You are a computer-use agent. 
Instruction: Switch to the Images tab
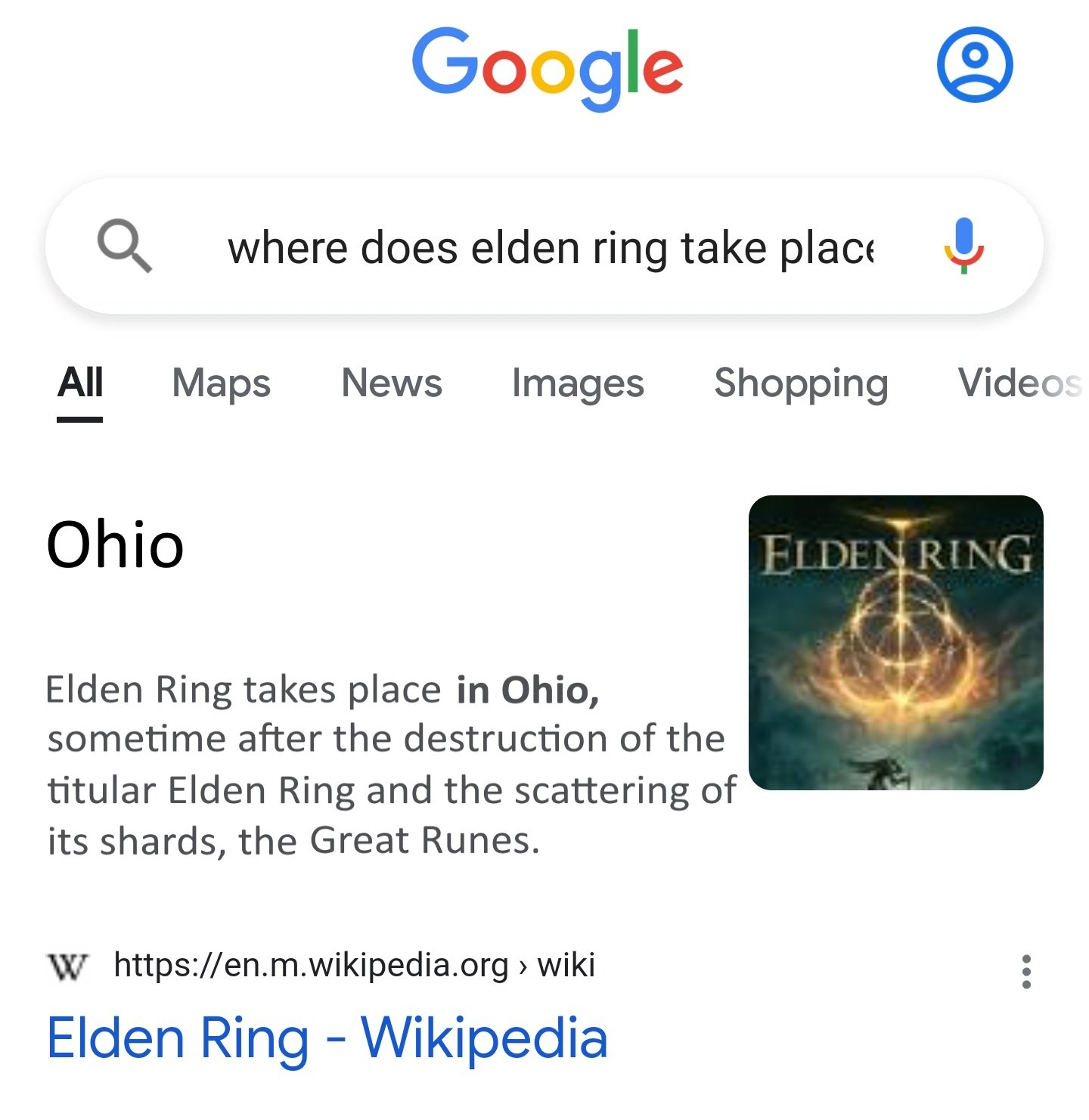(578, 383)
